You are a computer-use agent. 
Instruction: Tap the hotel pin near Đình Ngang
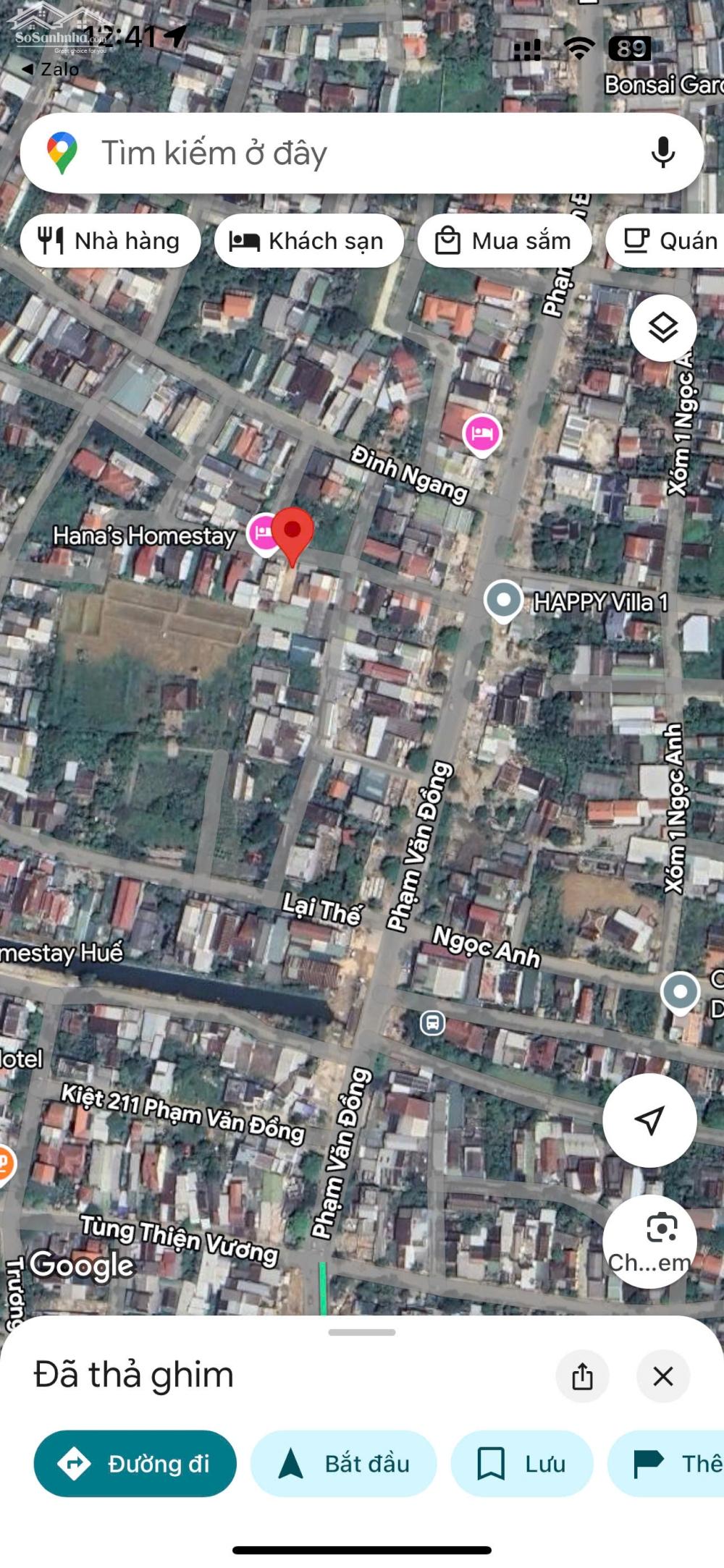pyautogui.click(x=482, y=434)
